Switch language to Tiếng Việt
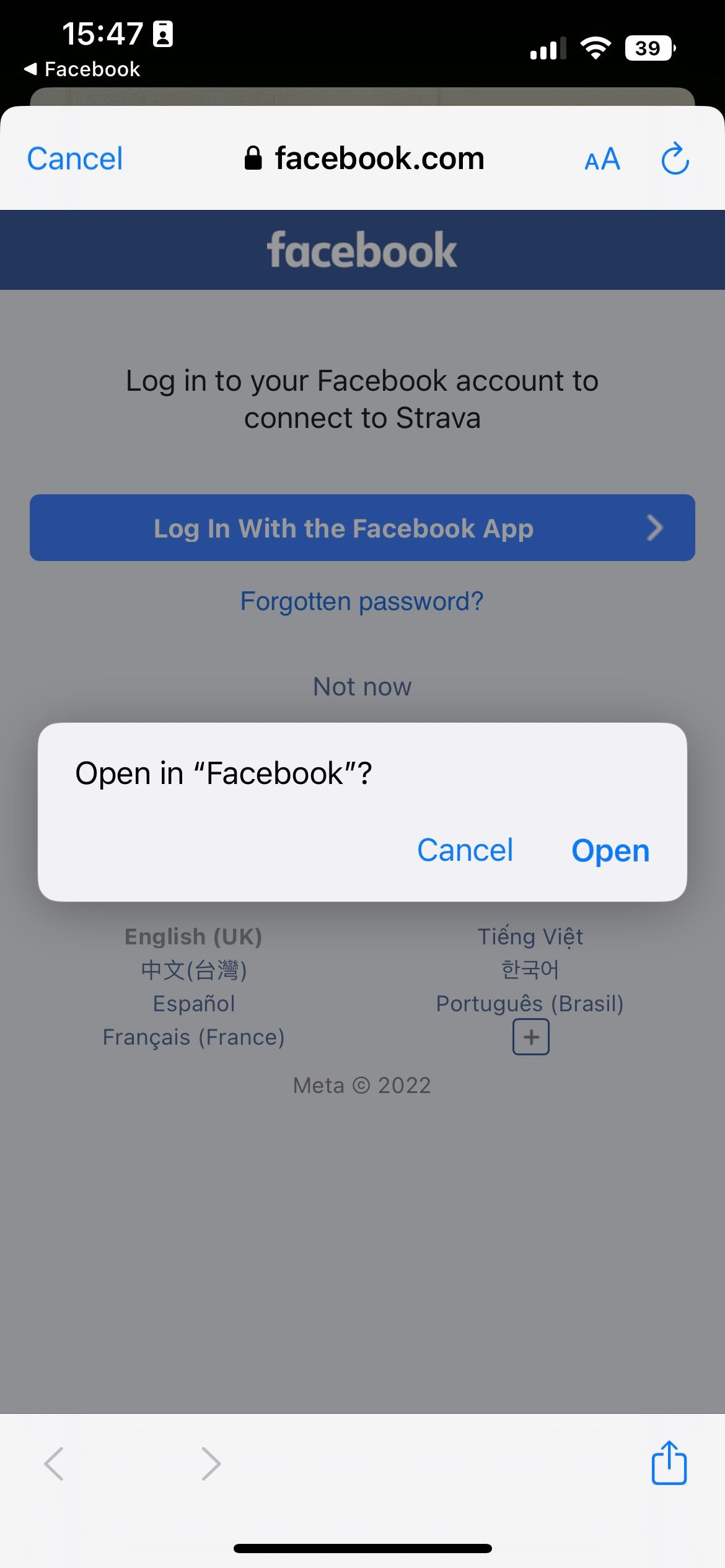 coord(530,936)
